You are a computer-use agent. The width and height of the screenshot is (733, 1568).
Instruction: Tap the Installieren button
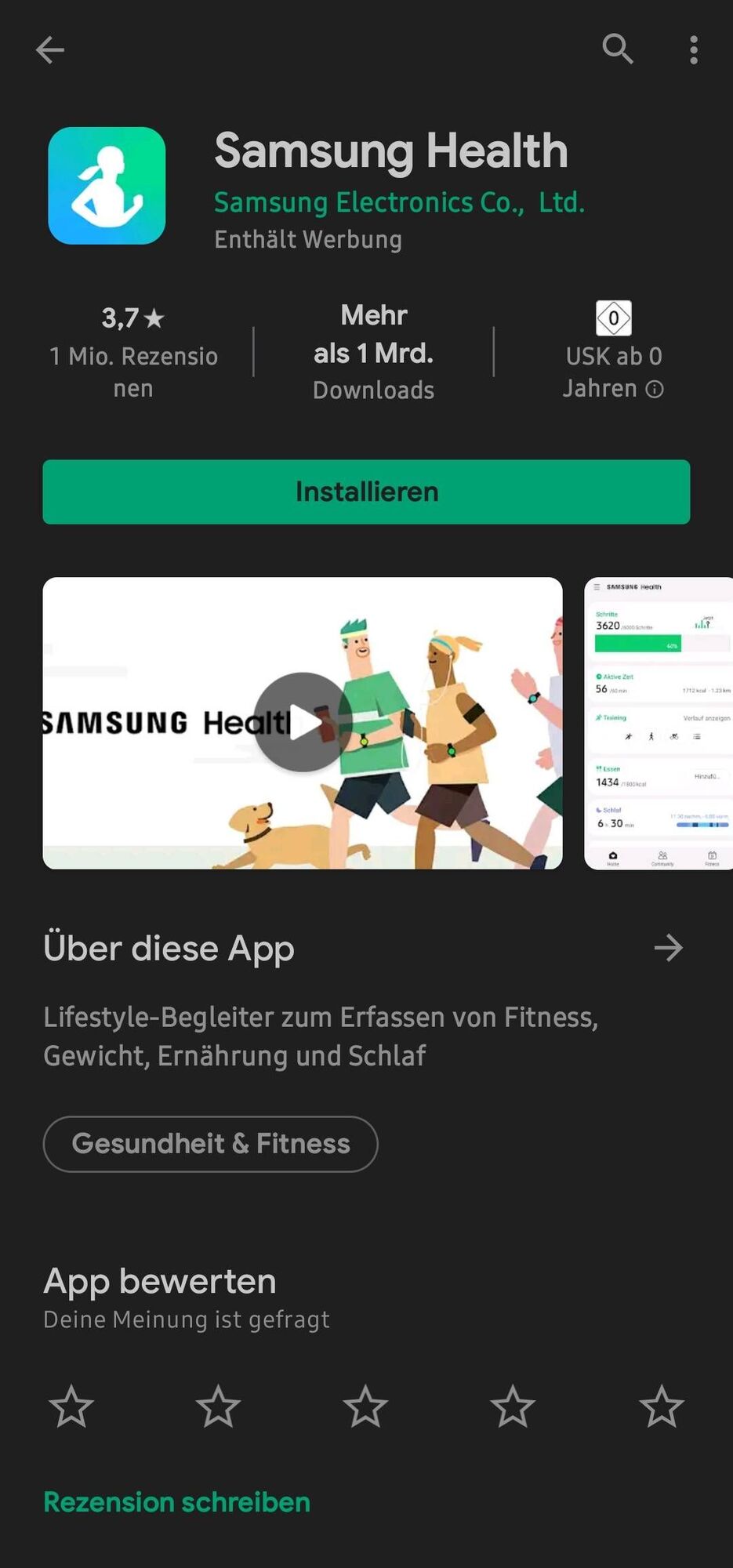click(x=366, y=492)
